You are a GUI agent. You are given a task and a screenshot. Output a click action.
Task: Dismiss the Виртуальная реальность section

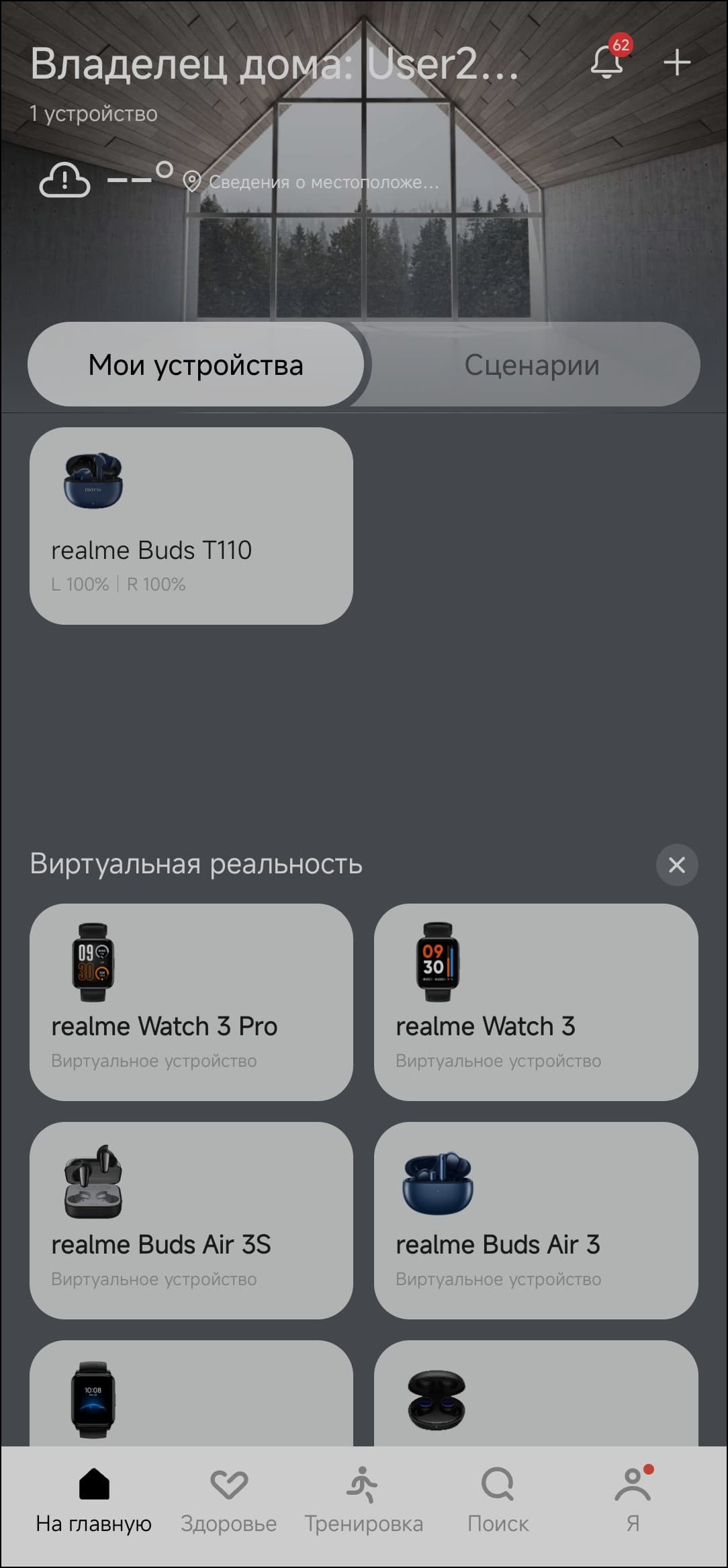click(676, 865)
